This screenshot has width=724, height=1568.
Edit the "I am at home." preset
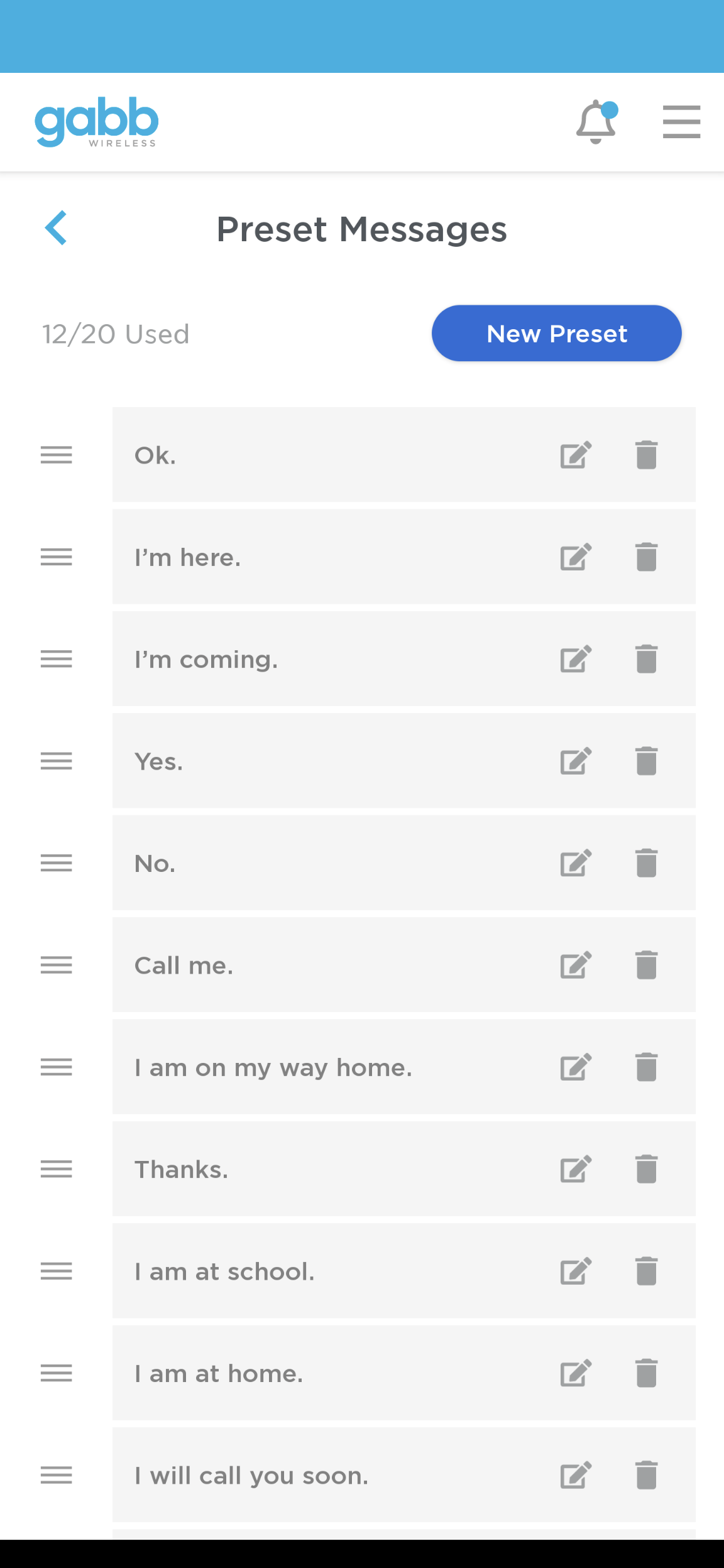576,1373
